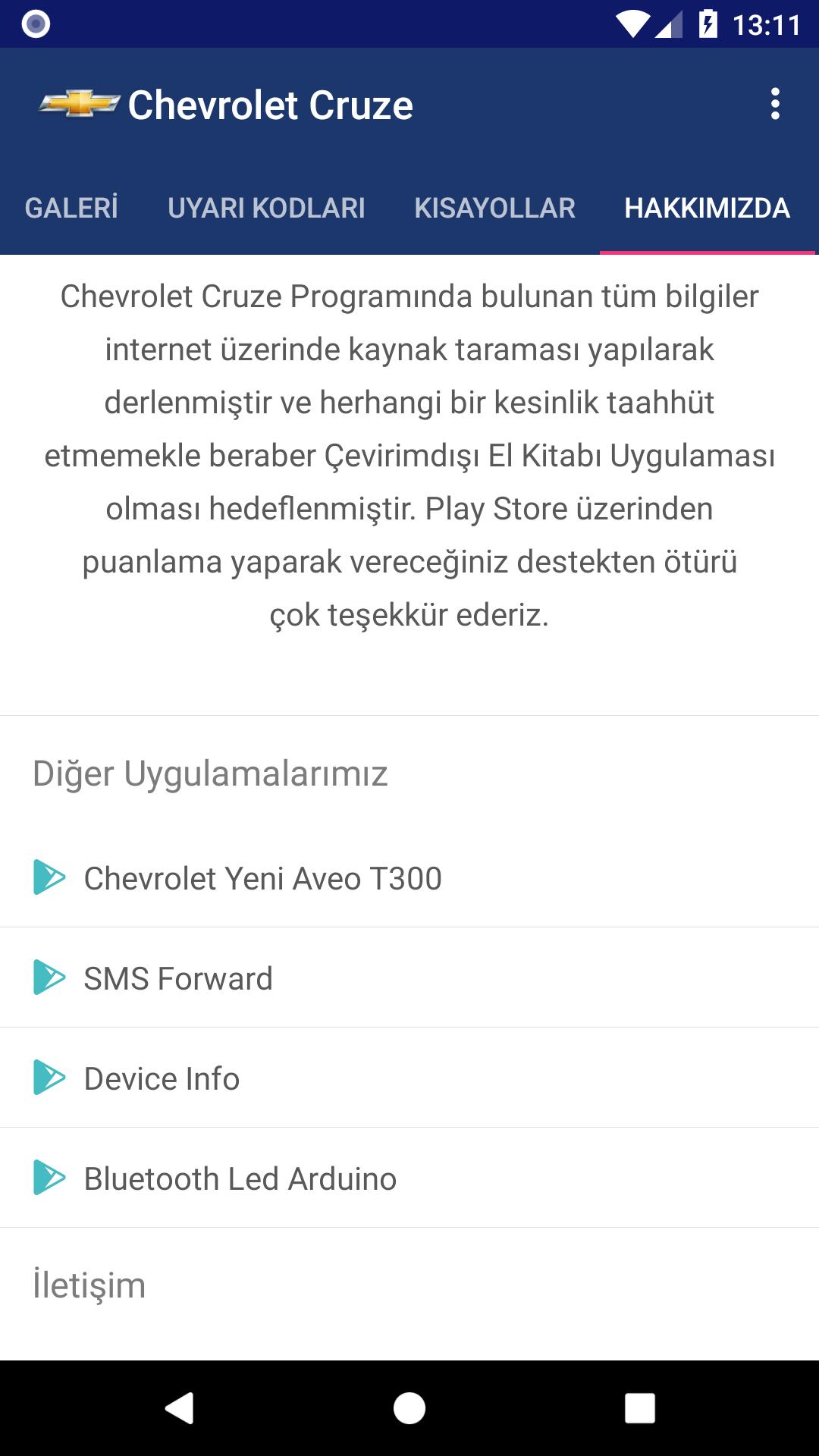The image size is (819, 1456).
Task: Open Chevrolet Yeni Aveo T300 app link
Action: click(409, 877)
